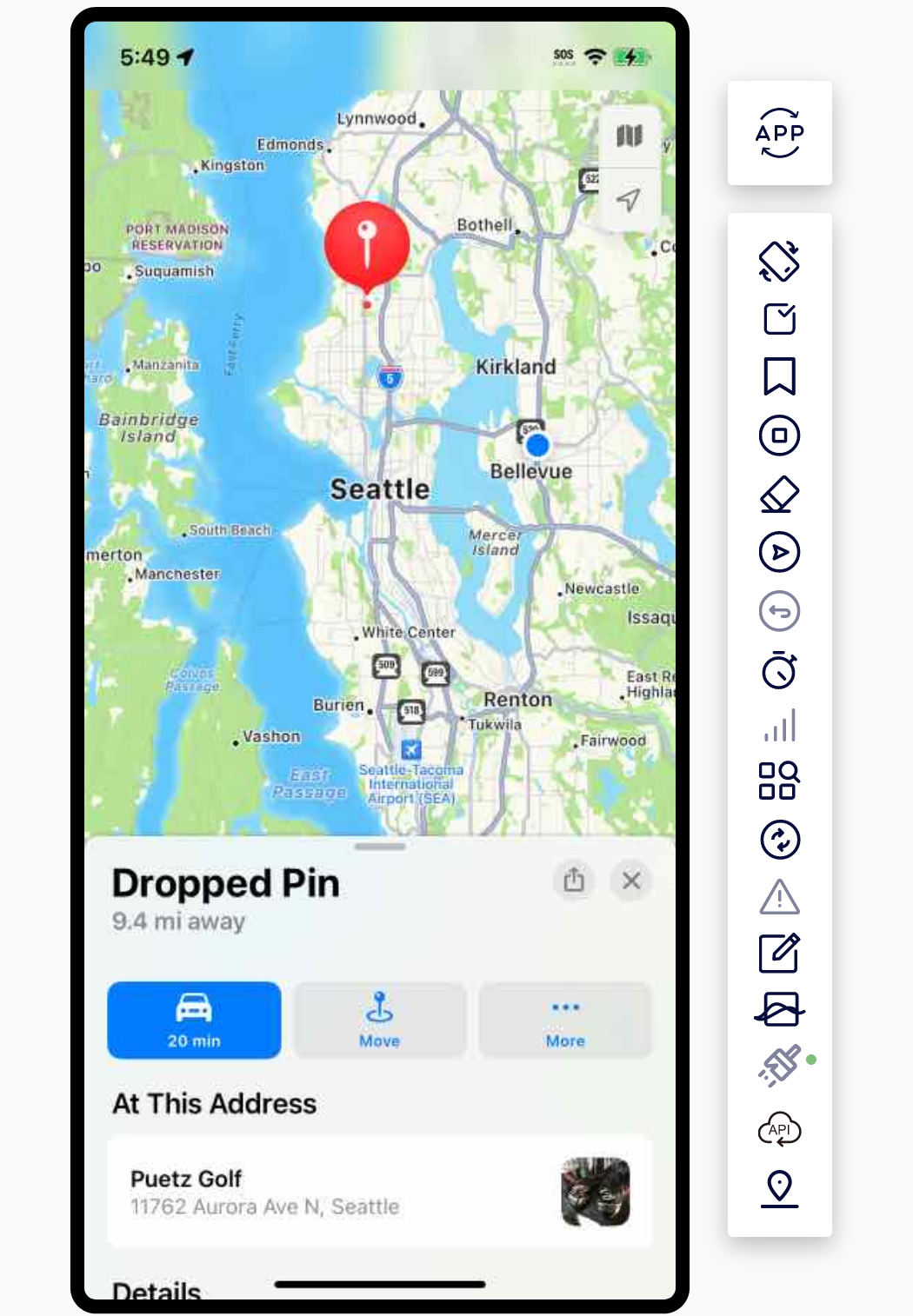
Task: Open the More options button
Action: (565, 1020)
